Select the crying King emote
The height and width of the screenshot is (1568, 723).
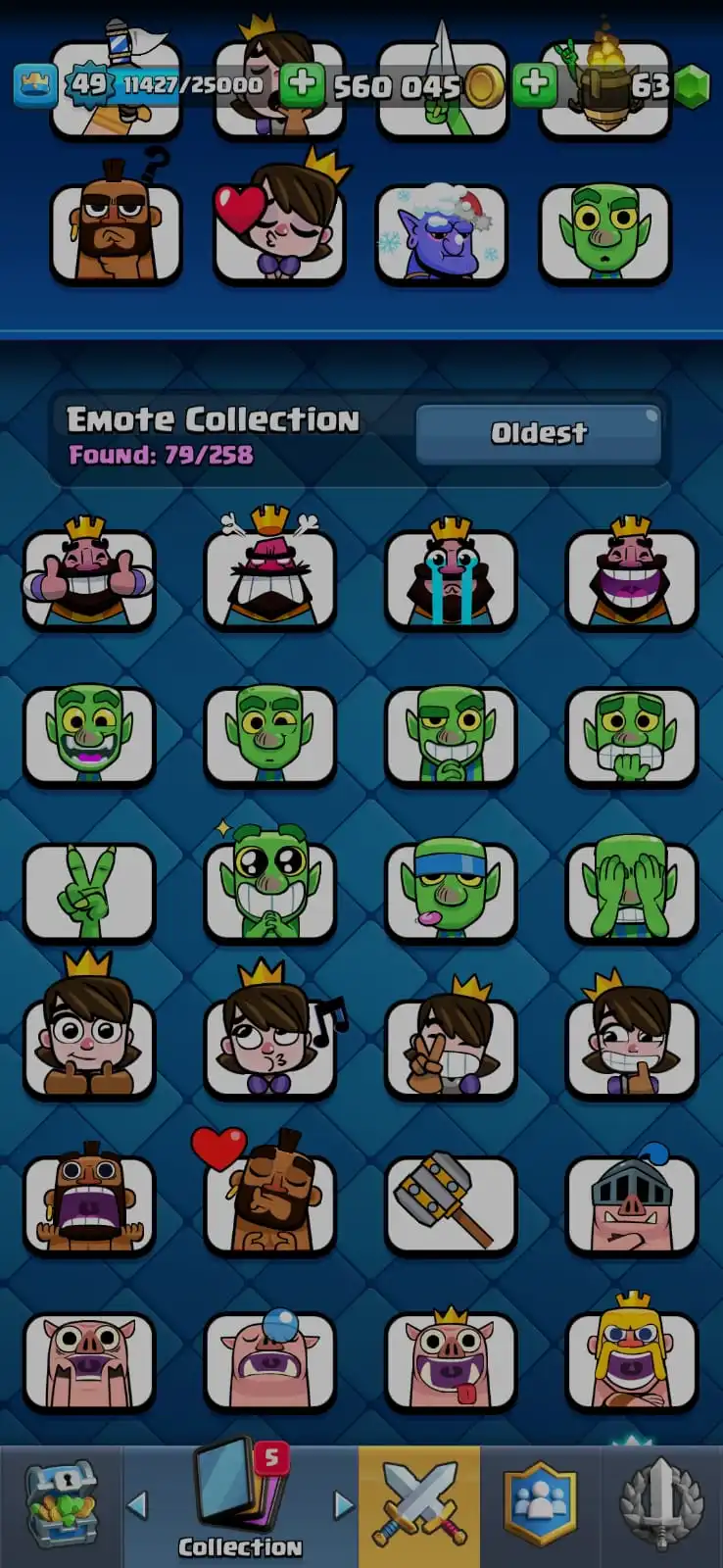(451, 576)
